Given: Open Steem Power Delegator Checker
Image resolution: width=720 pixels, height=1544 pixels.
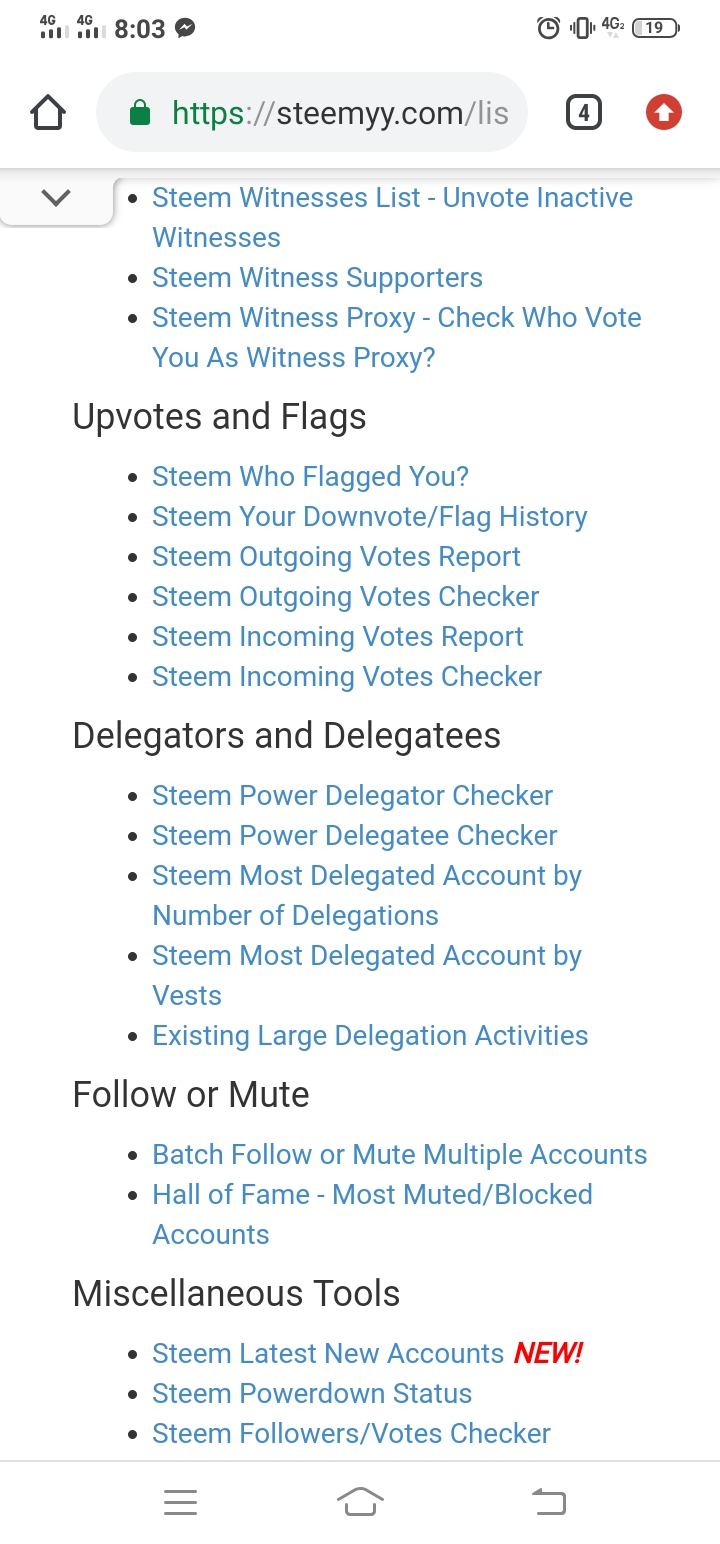Looking at the screenshot, I should 352,796.
